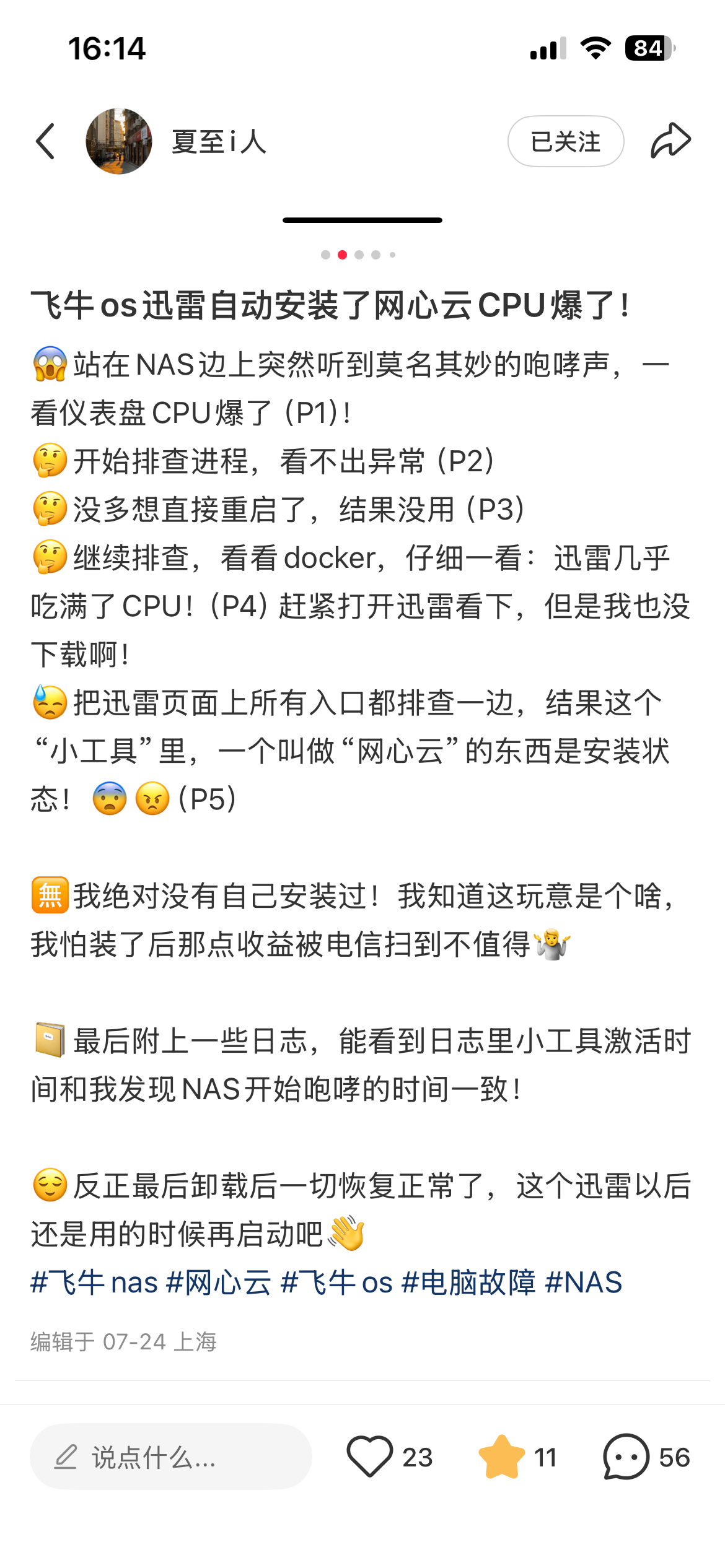725x1568 pixels.
Task: Open the #NAS hashtag
Action: (x=583, y=1282)
